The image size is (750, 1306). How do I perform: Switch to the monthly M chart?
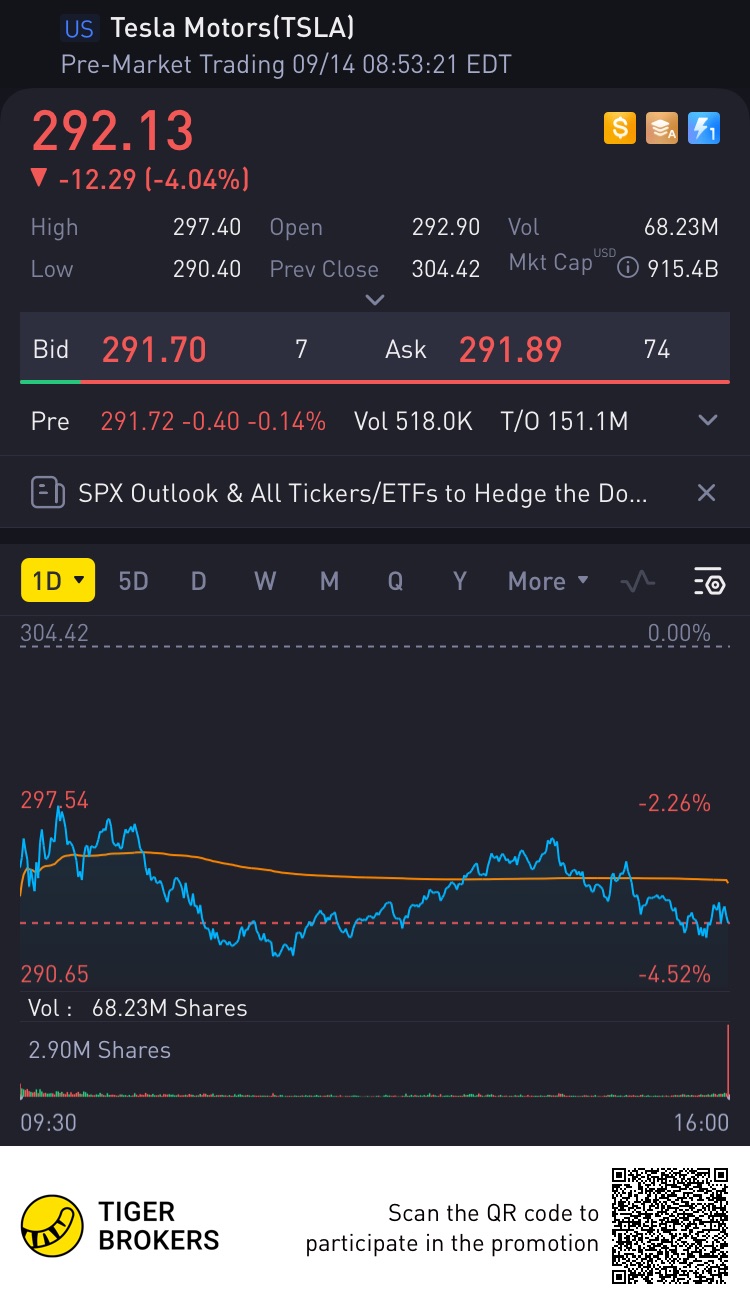tap(329, 581)
